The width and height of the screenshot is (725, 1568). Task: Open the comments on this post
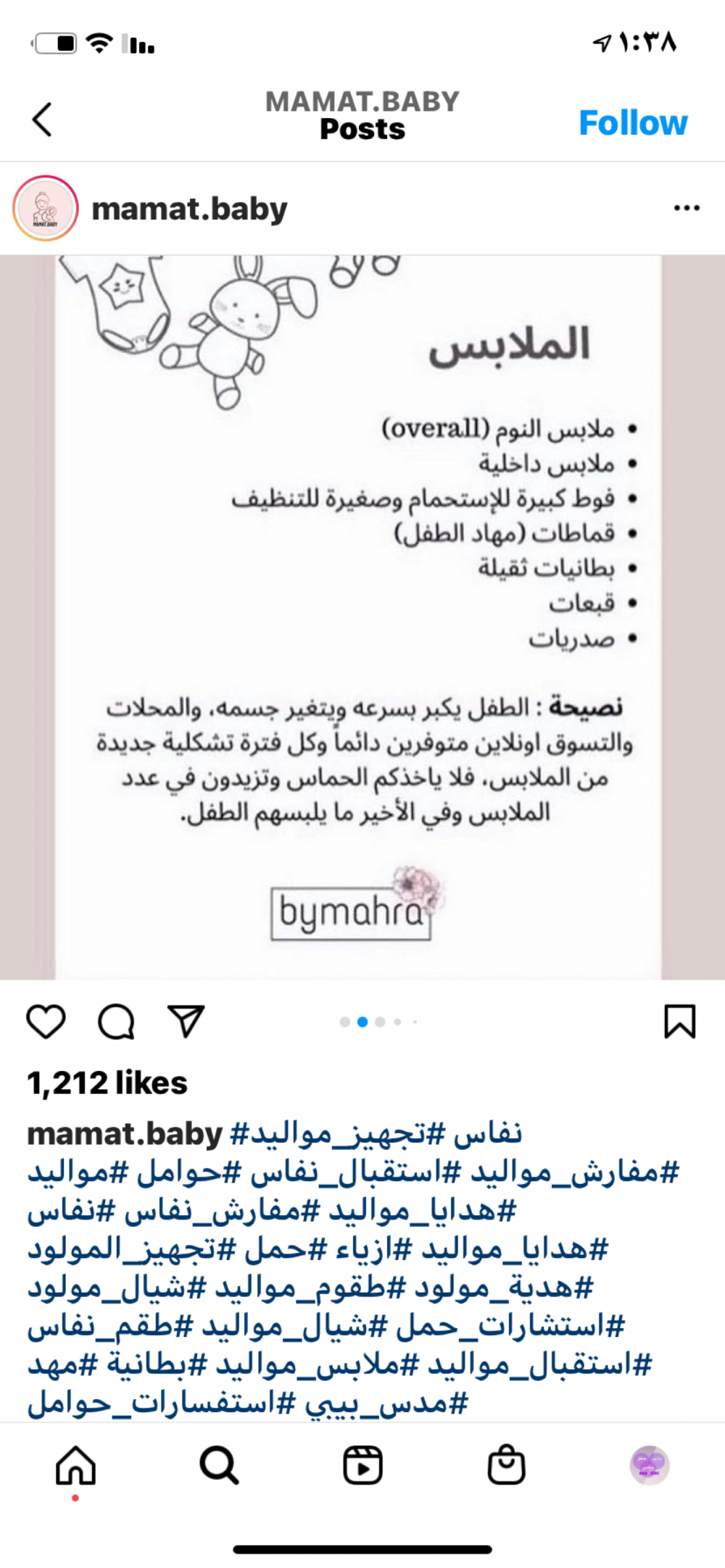tap(116, 1022)
